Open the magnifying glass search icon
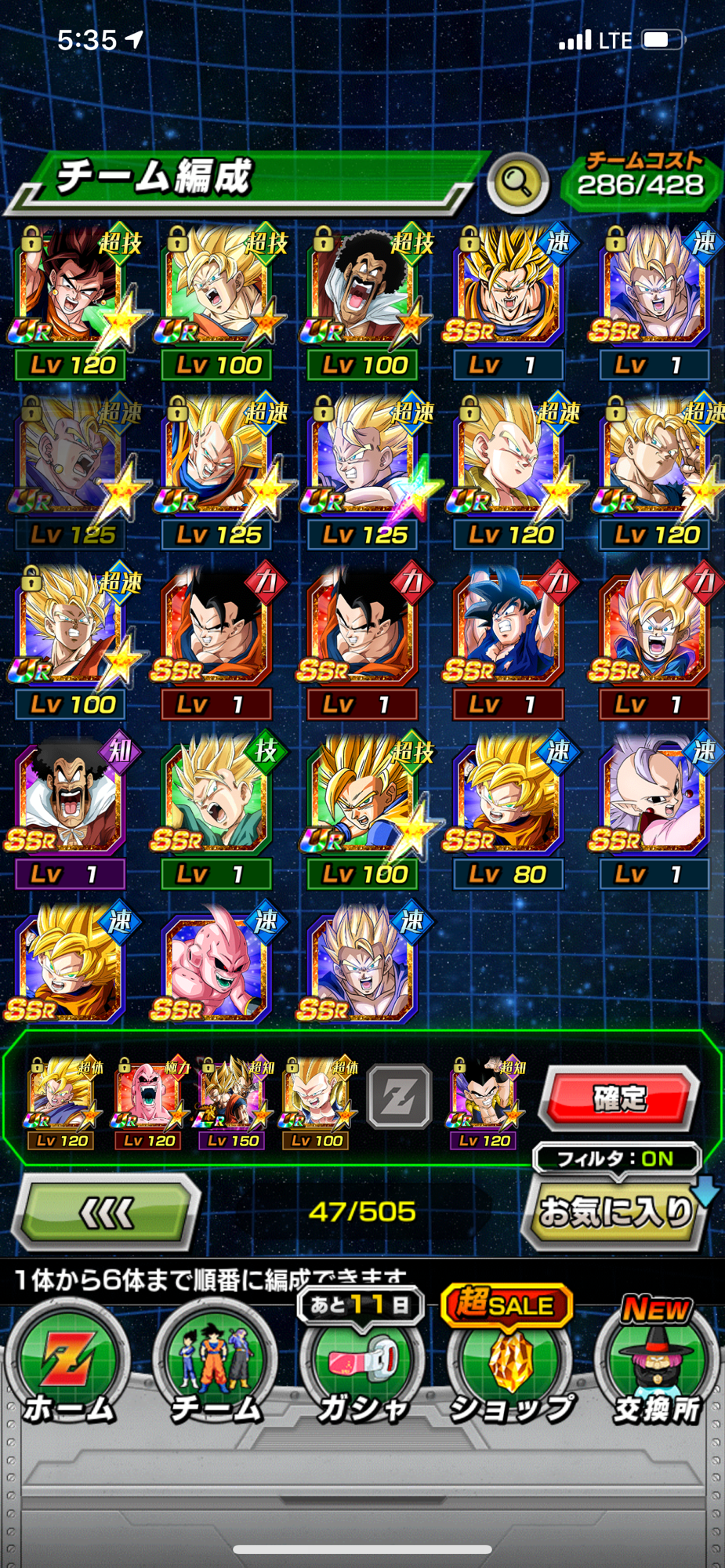 (x=517, y=183)
